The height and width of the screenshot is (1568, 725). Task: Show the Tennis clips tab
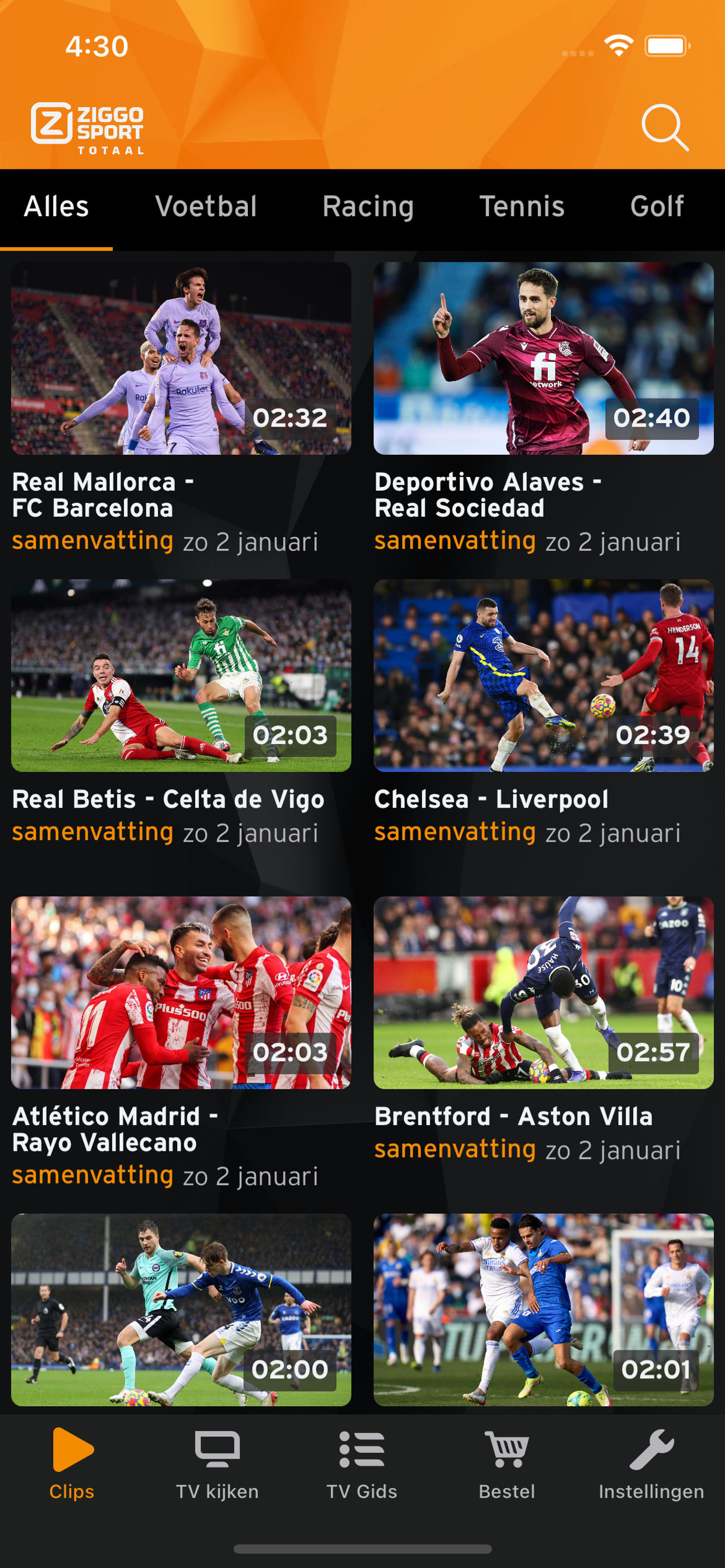click(522, 207)
